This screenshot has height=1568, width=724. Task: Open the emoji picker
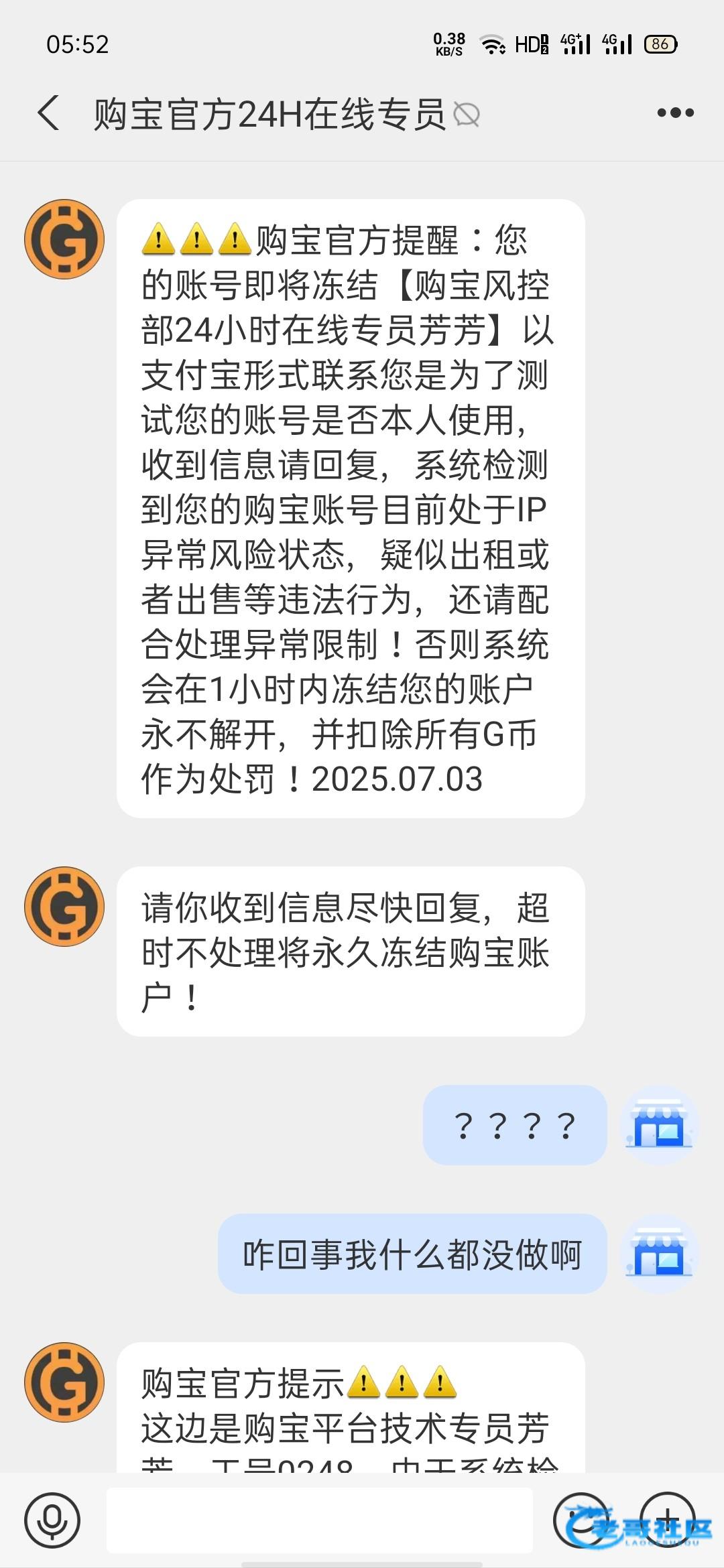pyautogui.click(x=581, y=1520)
